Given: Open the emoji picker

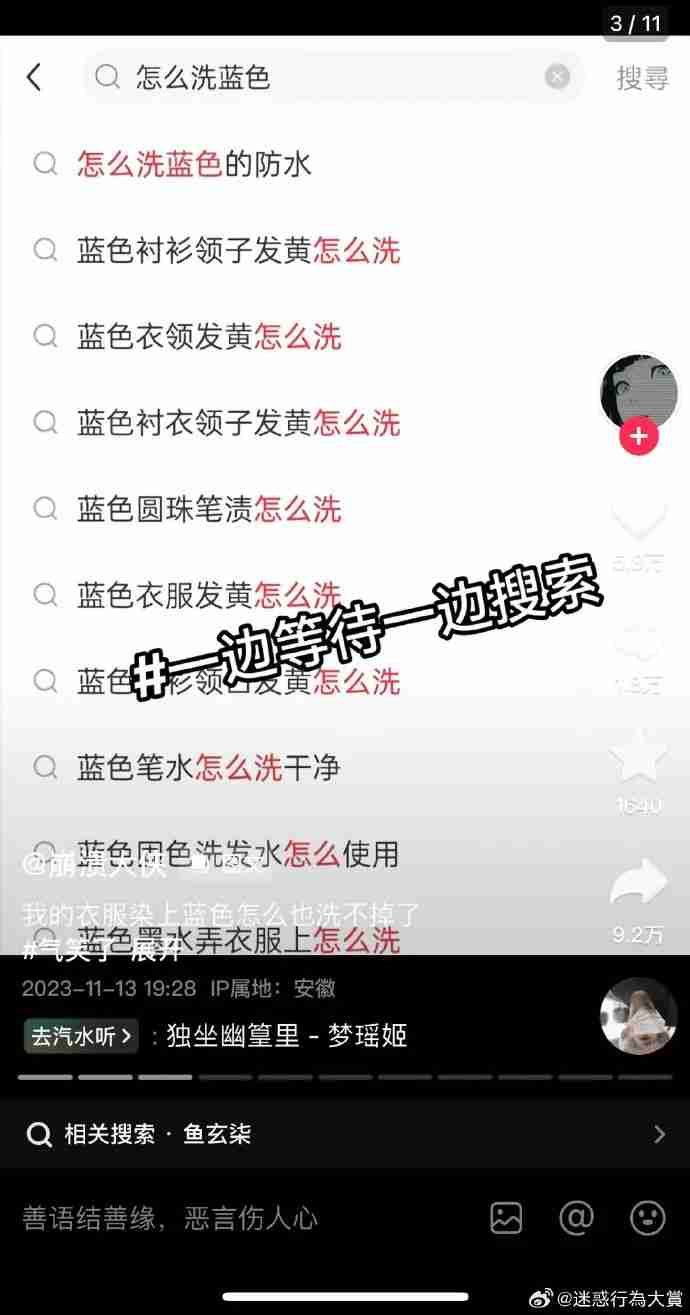Looking at the screenshot, I should click(x=647, y=1217).
